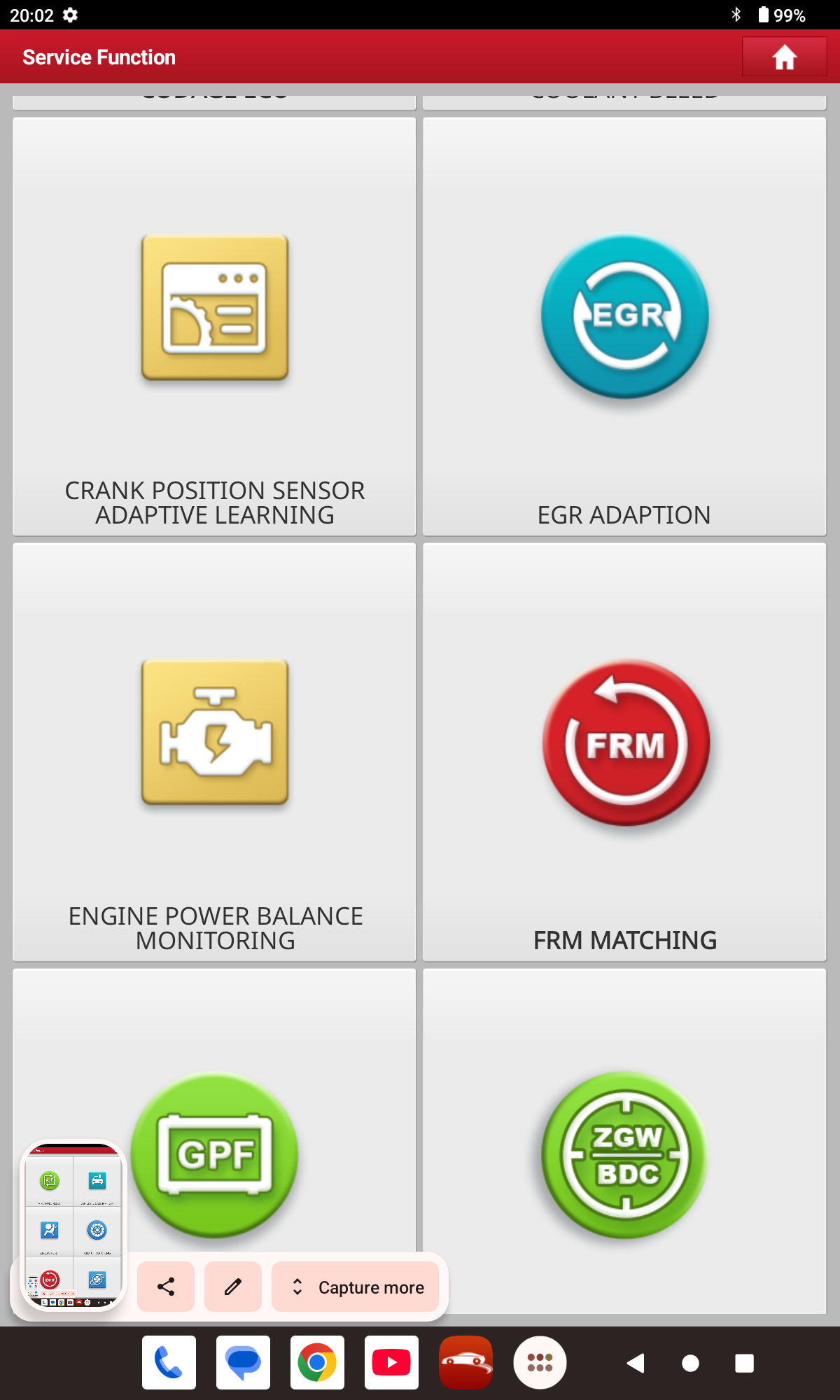Tap Capture more to extend the screenshot
840x1400 pixels.
pos(356,1287)
